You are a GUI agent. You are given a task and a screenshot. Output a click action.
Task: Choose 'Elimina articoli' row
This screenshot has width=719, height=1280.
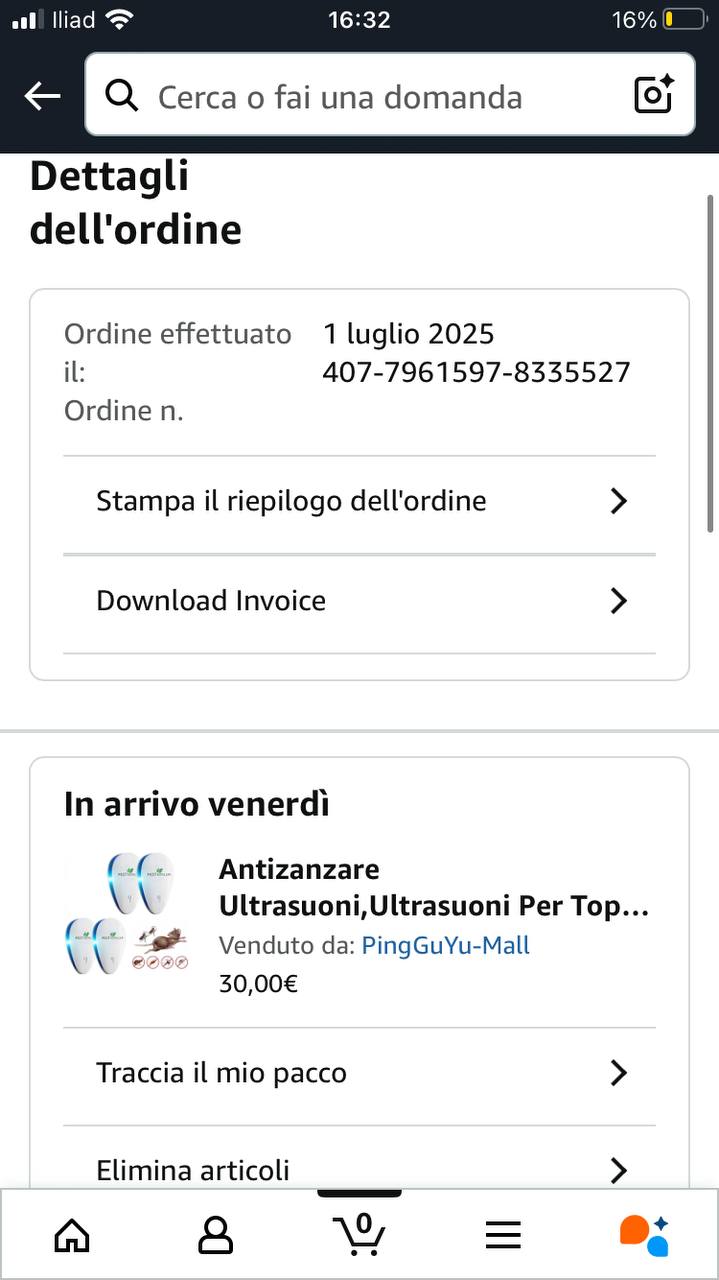click(x=360, y=1168)
